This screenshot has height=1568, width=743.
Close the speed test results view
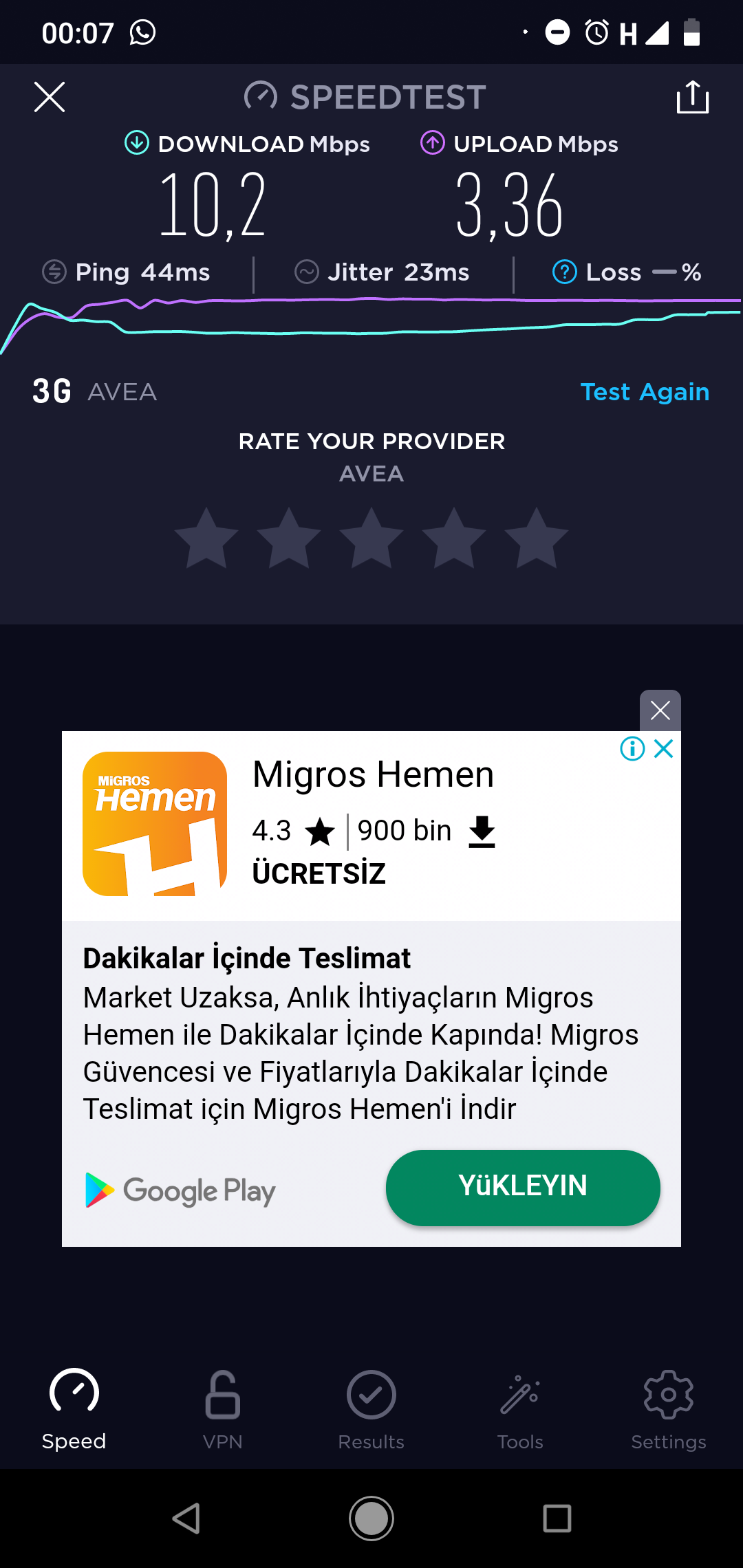(x=50, y=97)
